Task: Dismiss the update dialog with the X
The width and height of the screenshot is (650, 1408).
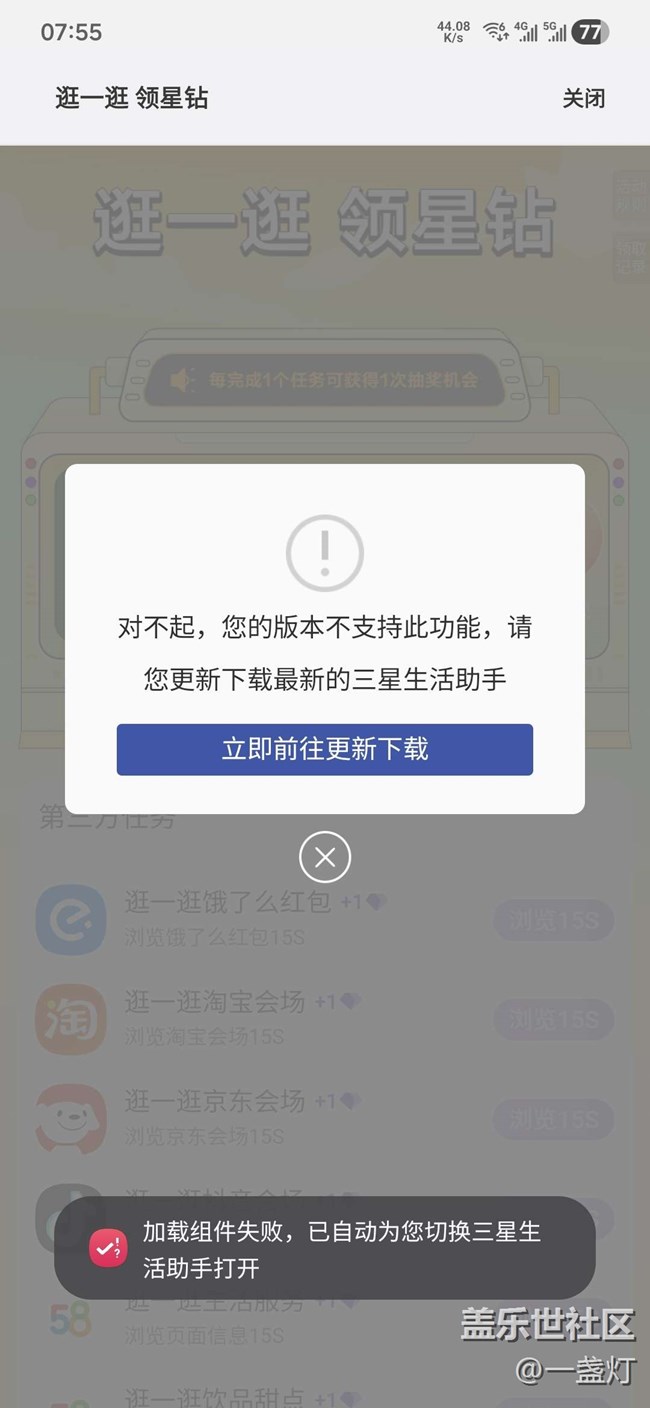Action: tap(325, 857)
